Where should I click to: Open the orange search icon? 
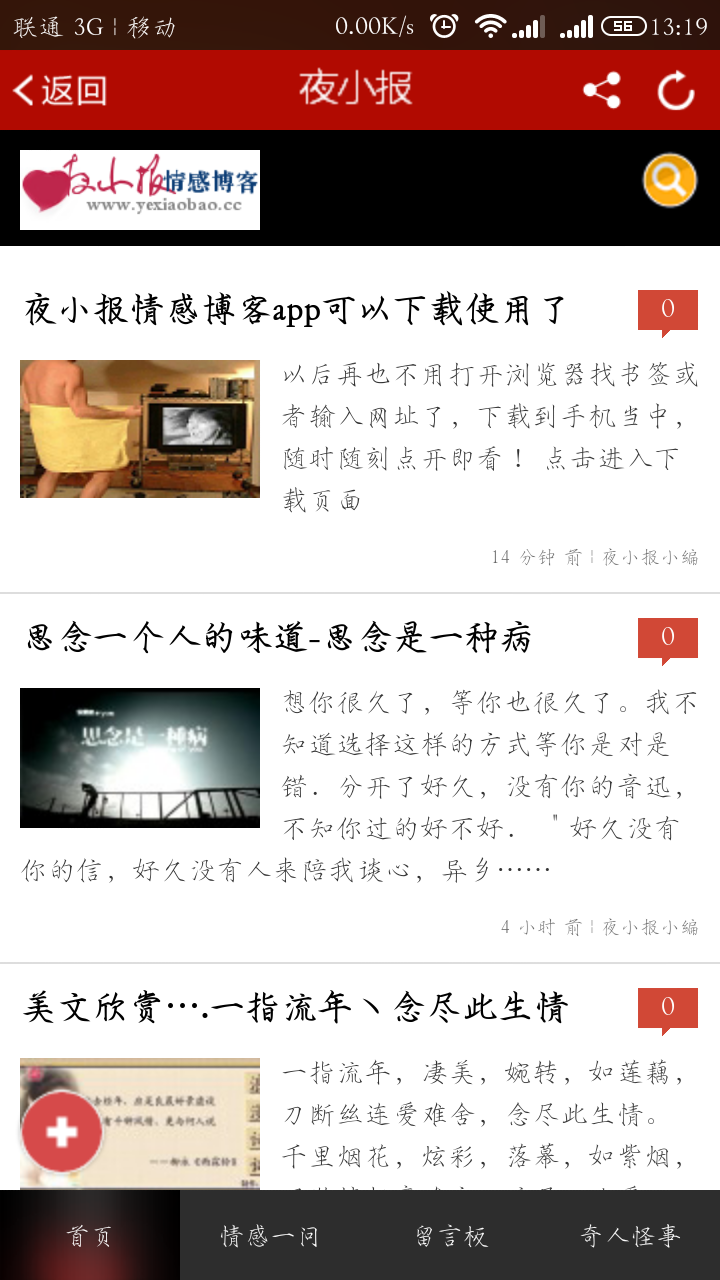click(x=669, y=181)
